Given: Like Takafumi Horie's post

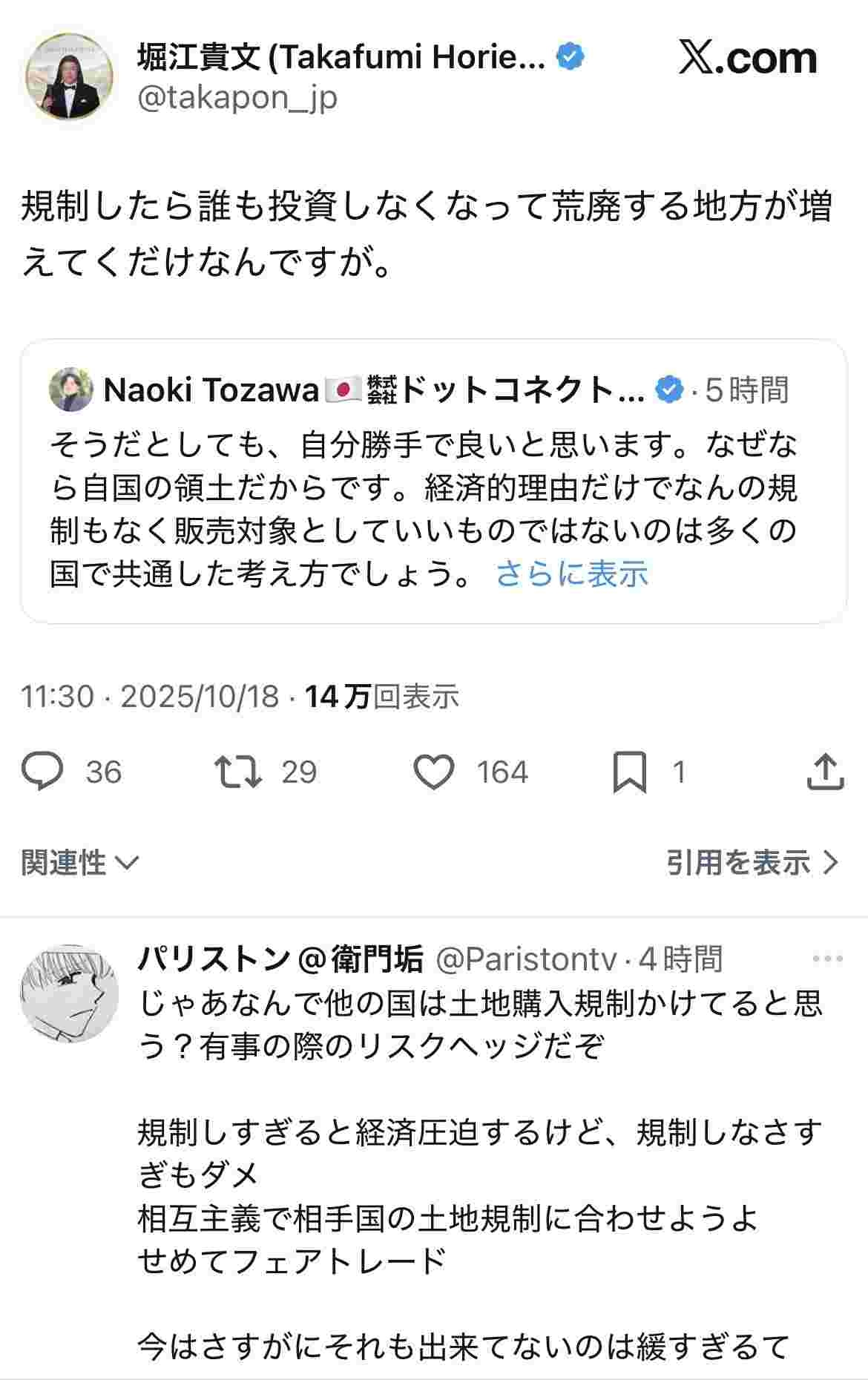Looking at the screenshot, I should (x=434, y=772).
